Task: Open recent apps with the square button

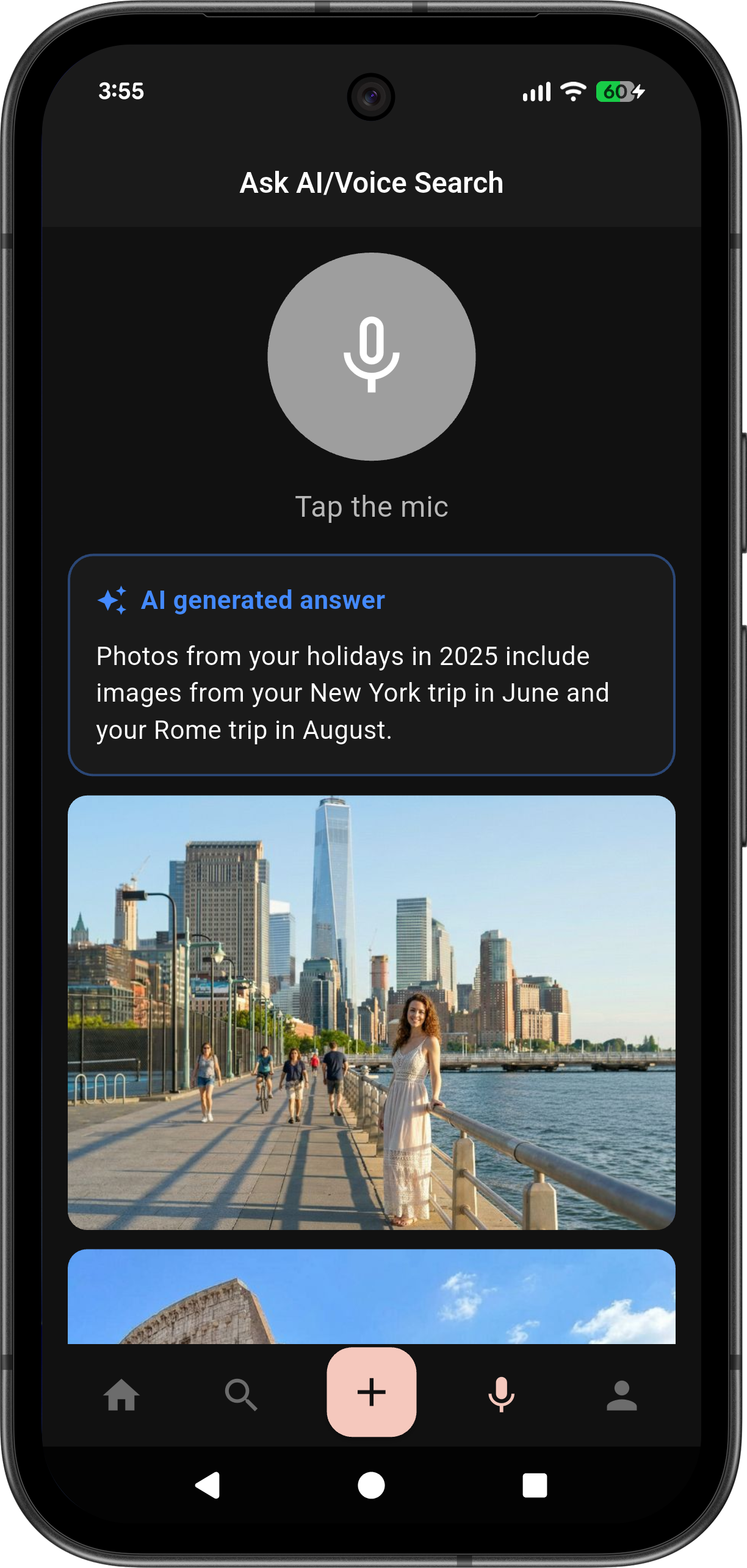Action: pyautogui.click(x=535, y=1485)
